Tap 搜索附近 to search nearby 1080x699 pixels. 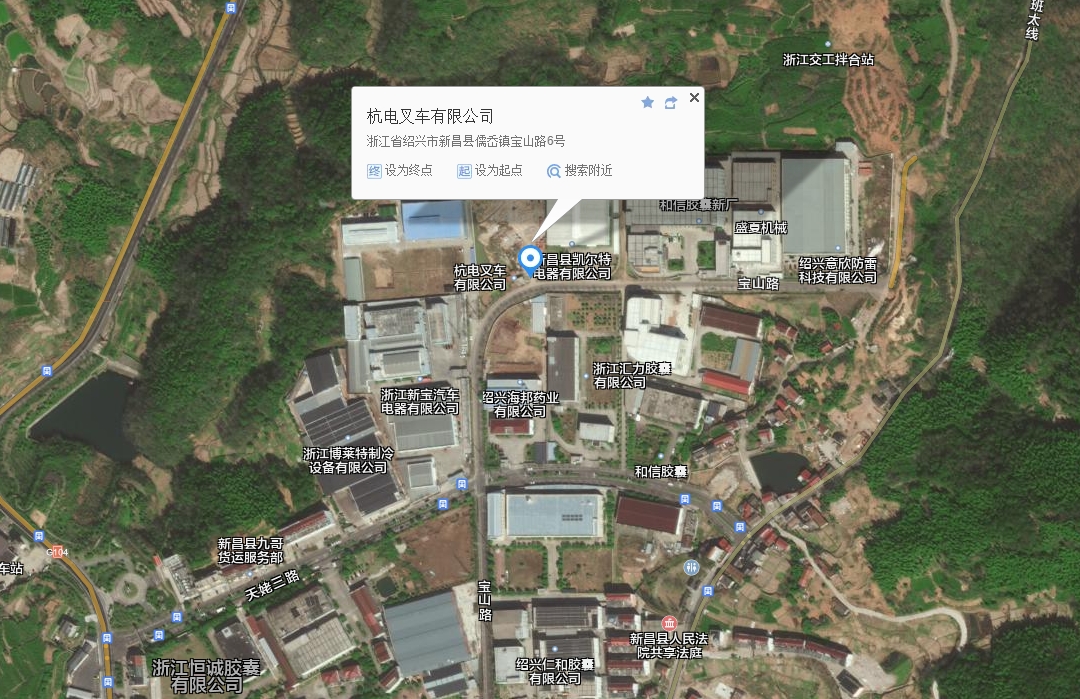pos(580,171)
